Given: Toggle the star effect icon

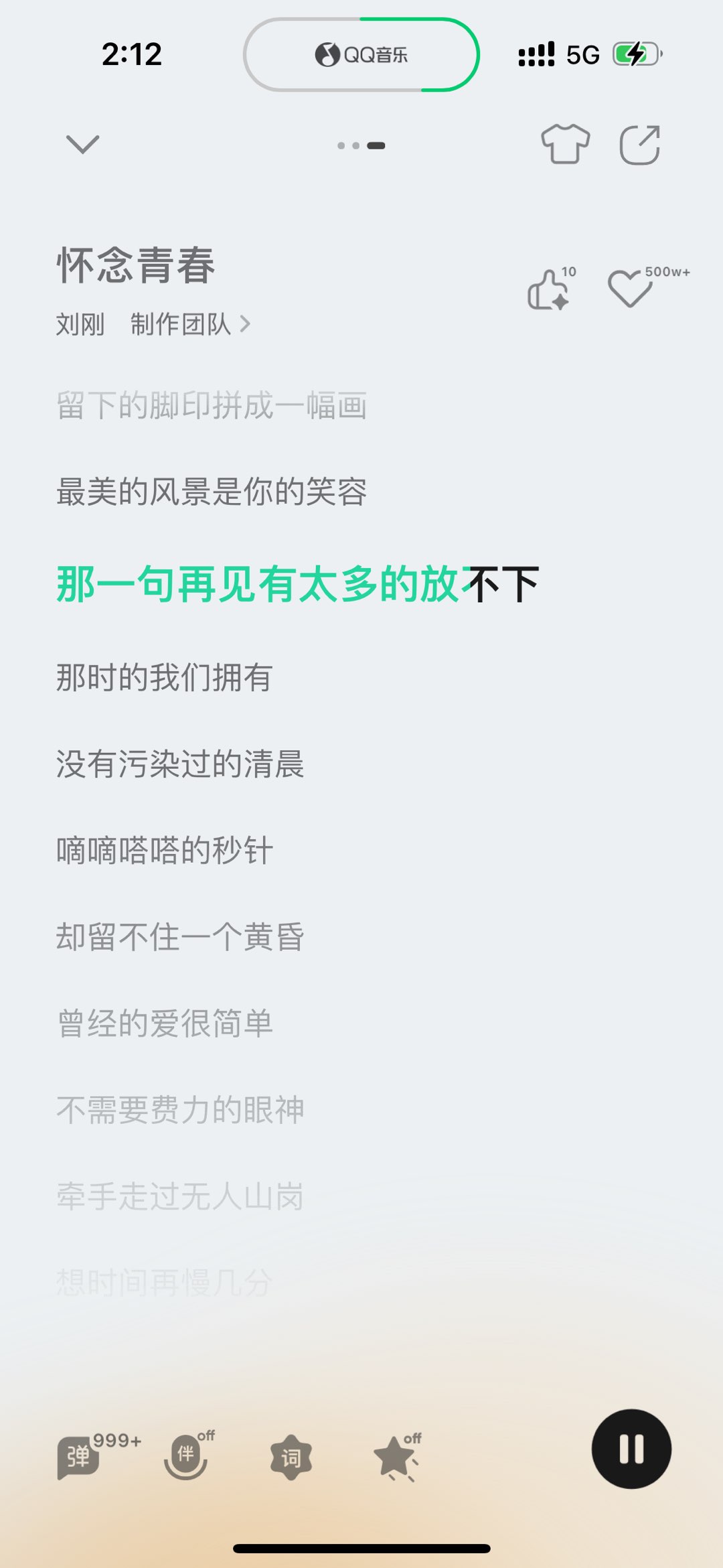Looking at the screenshot, I should [396, 1457].
